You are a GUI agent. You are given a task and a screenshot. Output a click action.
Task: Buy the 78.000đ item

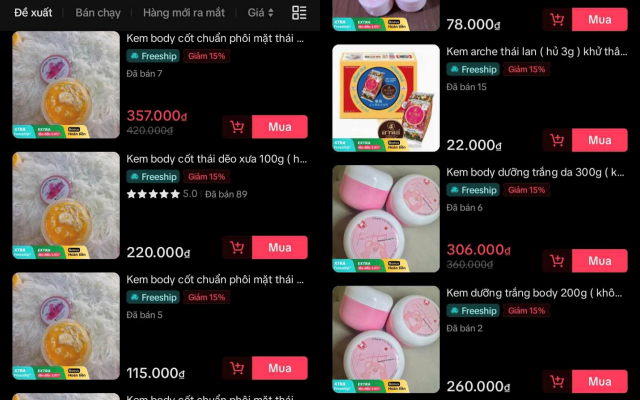pyautogui.click(x=599, y=20)
